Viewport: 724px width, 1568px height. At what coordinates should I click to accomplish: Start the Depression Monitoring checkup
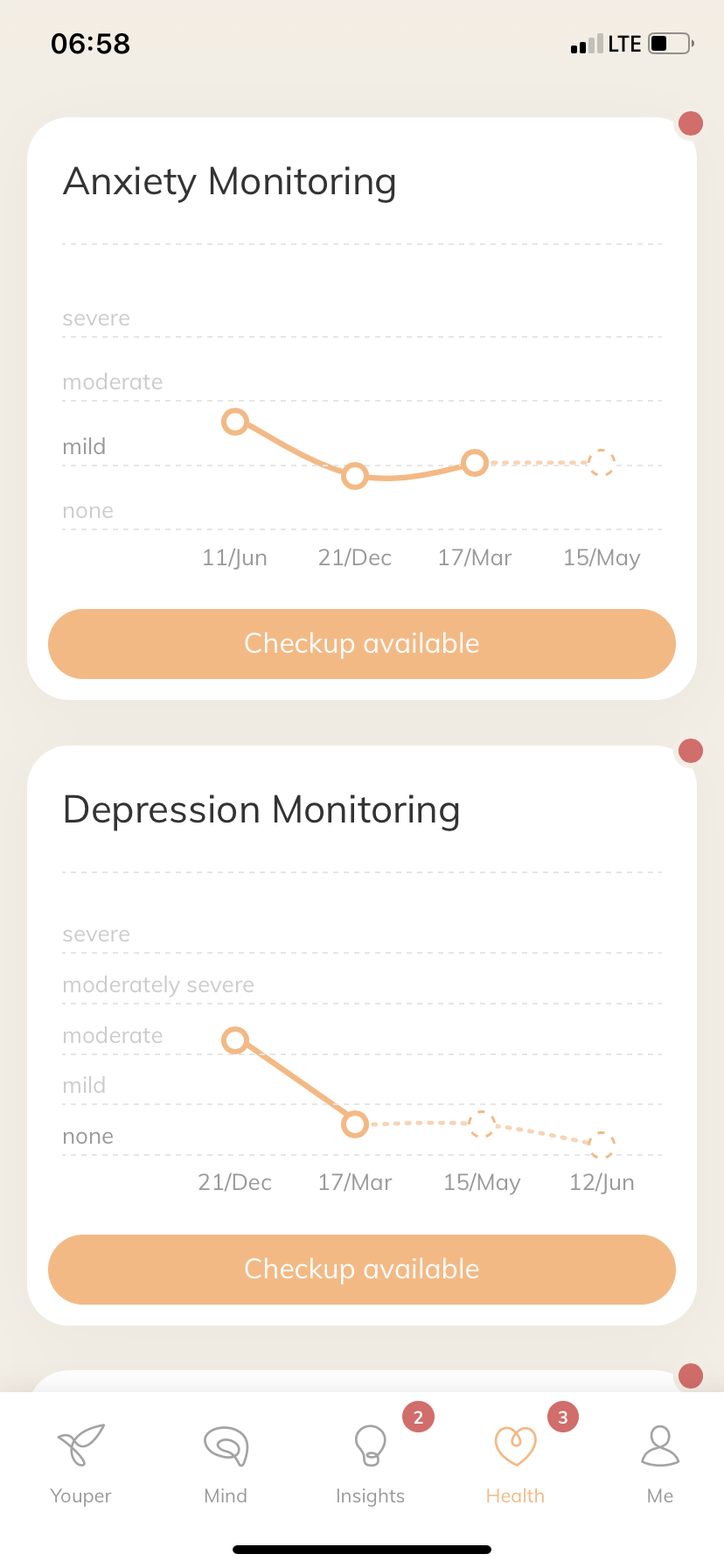pyautogui.click(x=362, y=1270)
